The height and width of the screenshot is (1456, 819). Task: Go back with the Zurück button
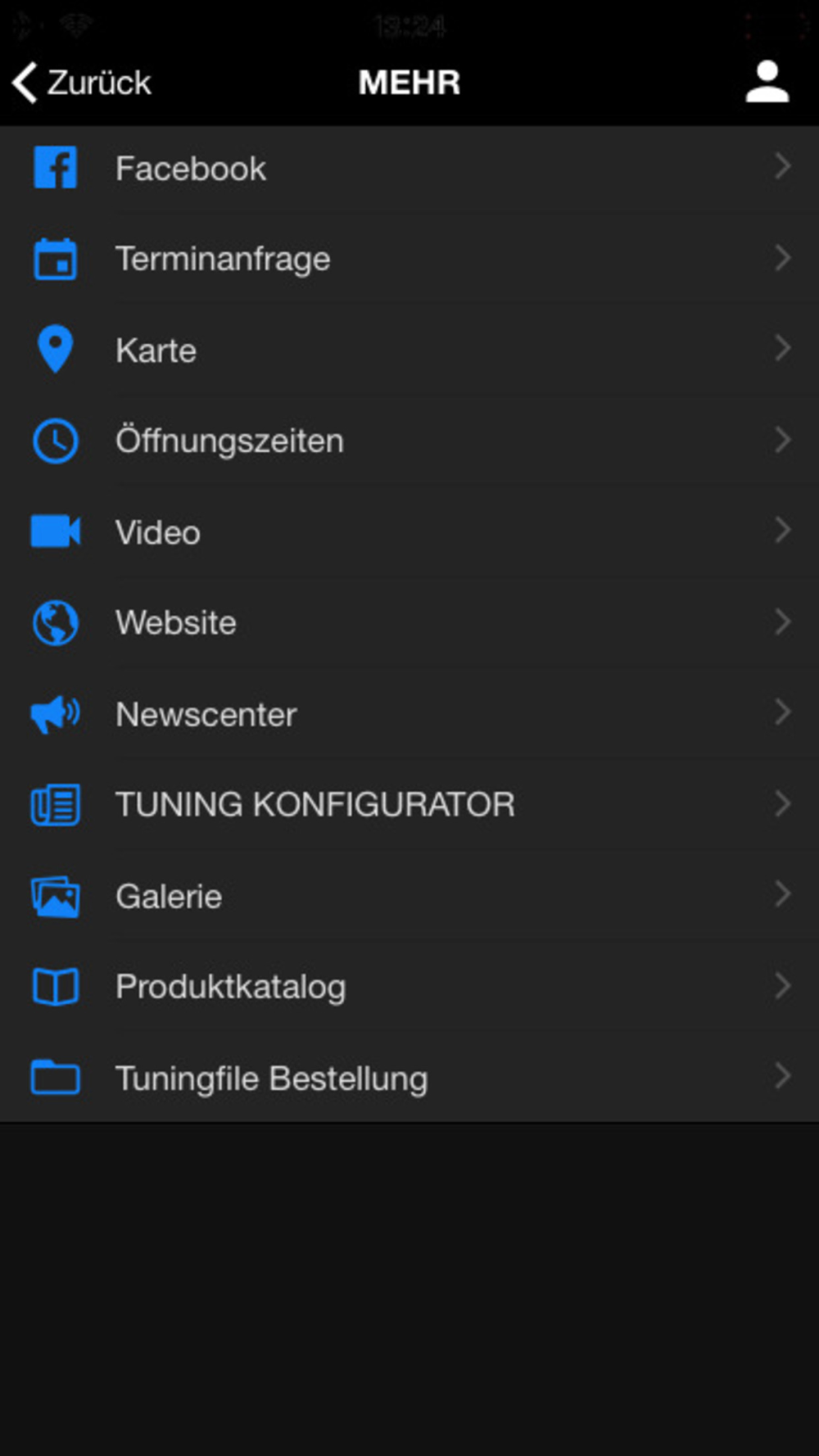[x=81, y=83]
